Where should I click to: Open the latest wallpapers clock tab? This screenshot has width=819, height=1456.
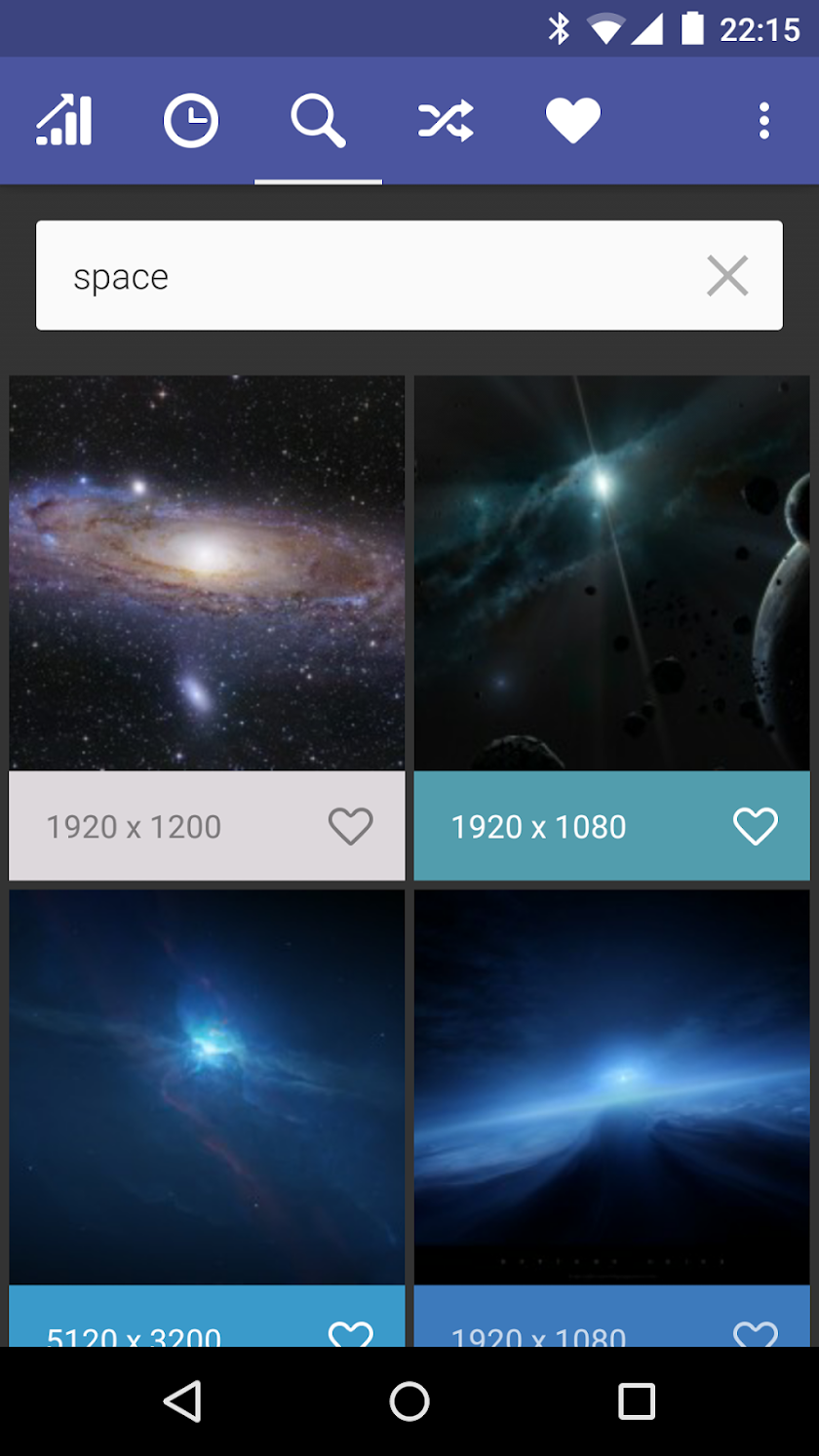click(x=191, y=122)
